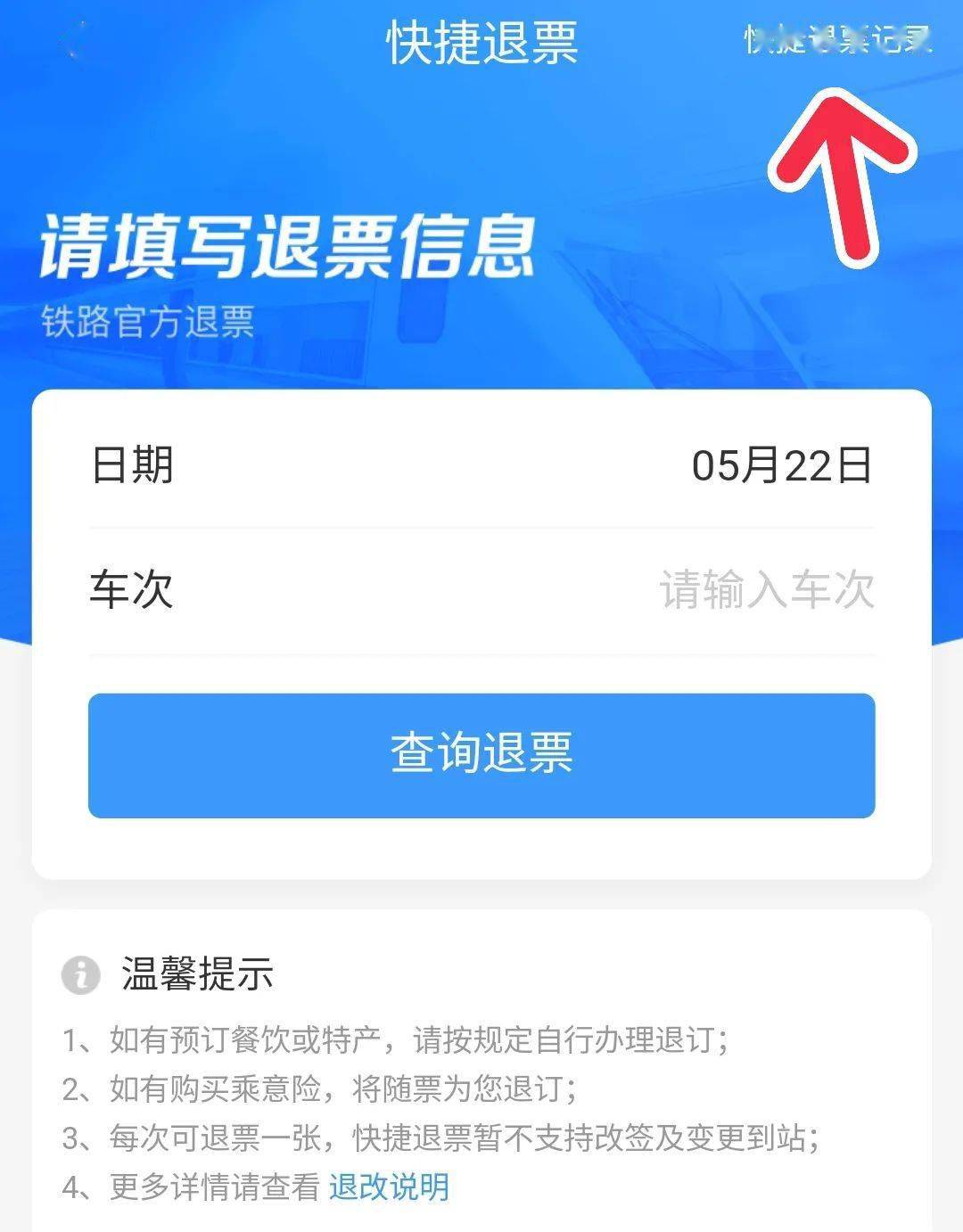Screen dimensions: 963x1232
Task: Click the 温馨提示 section title
Action: coord(198,976)
